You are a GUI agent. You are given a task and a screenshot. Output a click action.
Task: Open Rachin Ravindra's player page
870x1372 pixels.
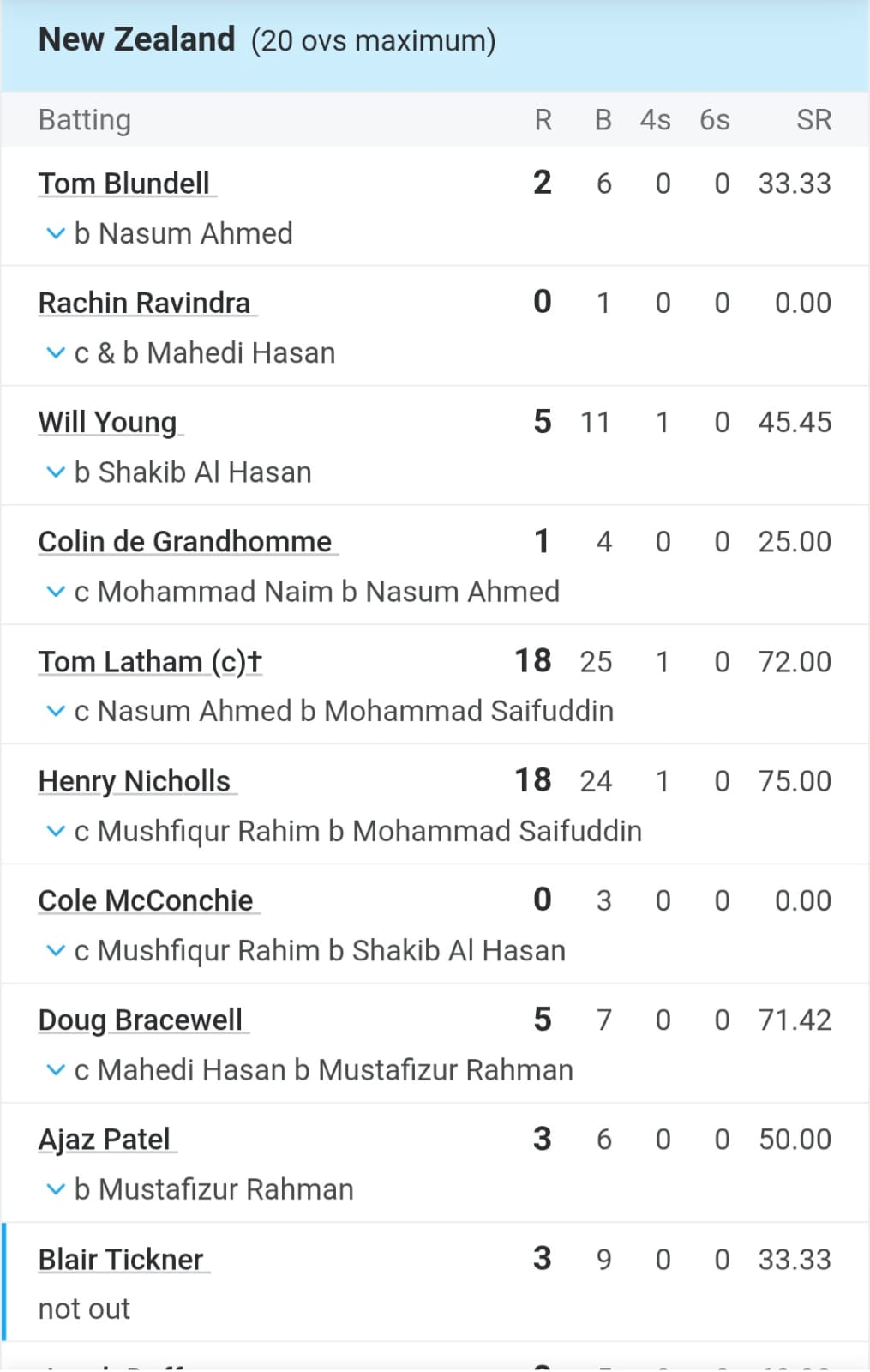pos(144,303)
